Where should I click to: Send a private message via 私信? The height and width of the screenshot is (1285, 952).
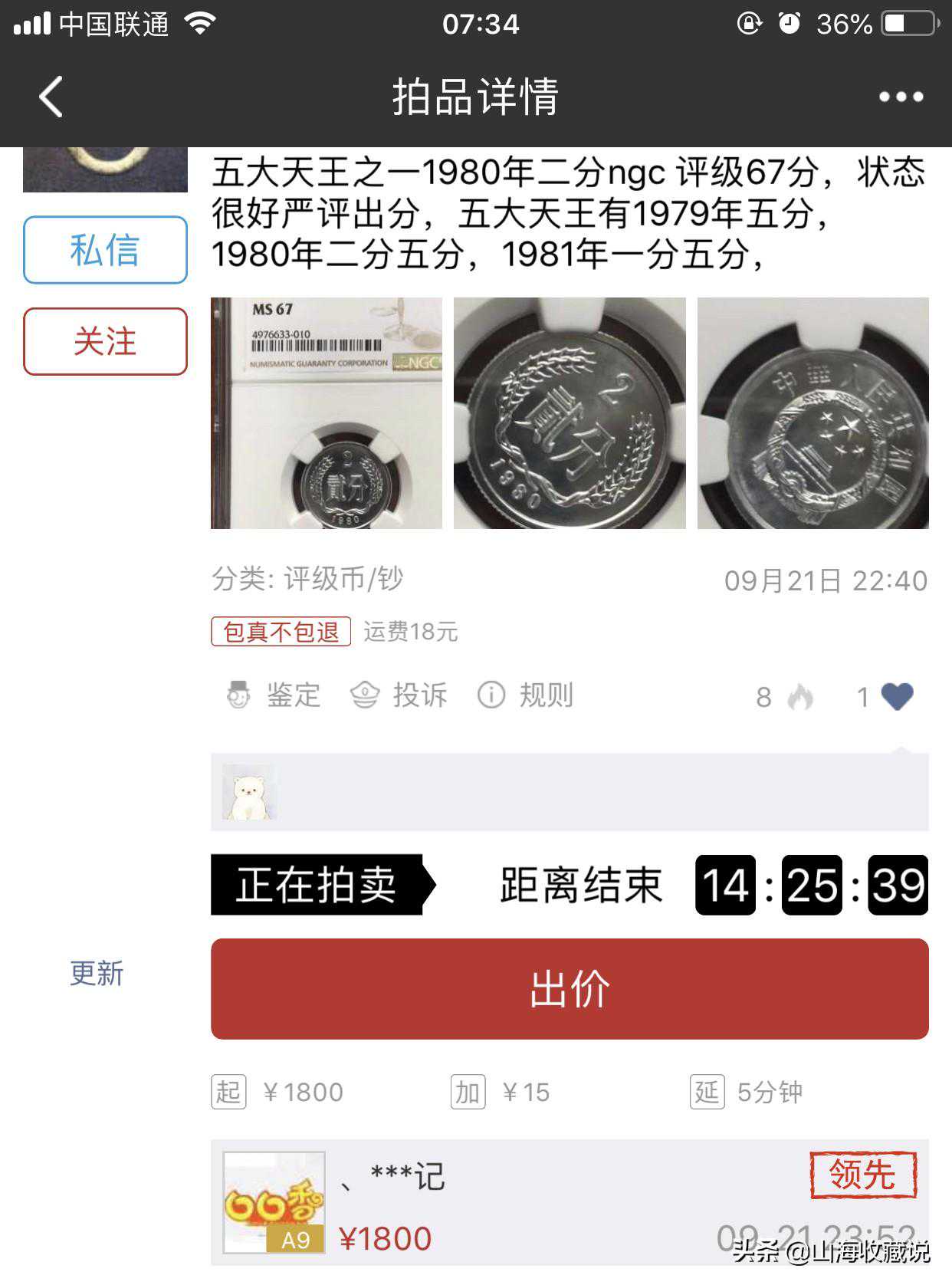coord(105,250)
